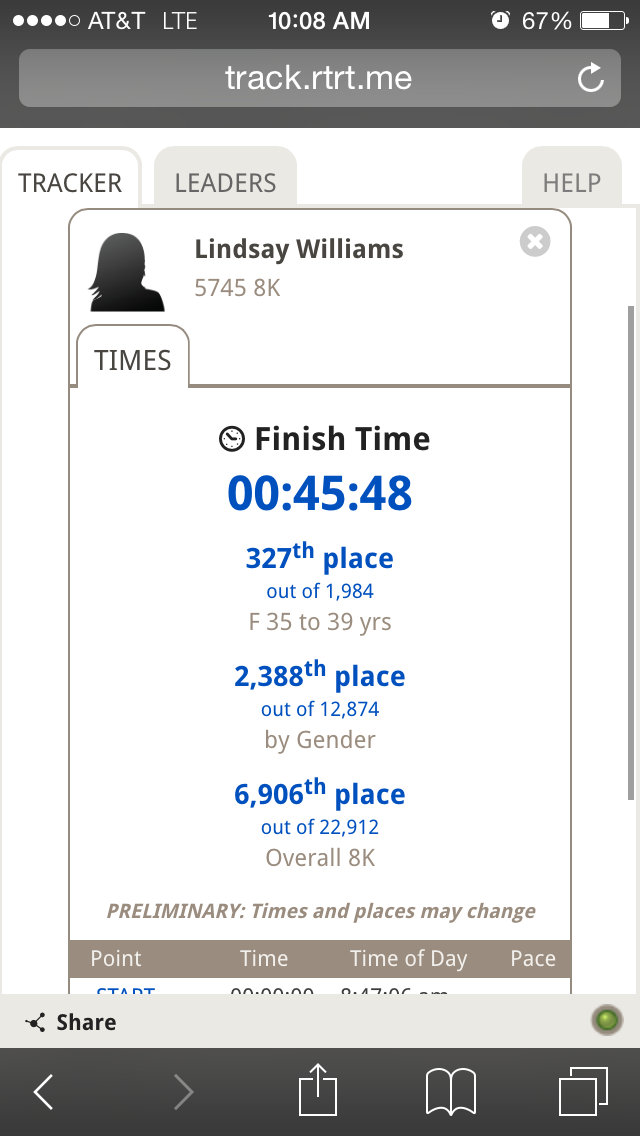Open Safari bookmarks

pos(451,1091)
